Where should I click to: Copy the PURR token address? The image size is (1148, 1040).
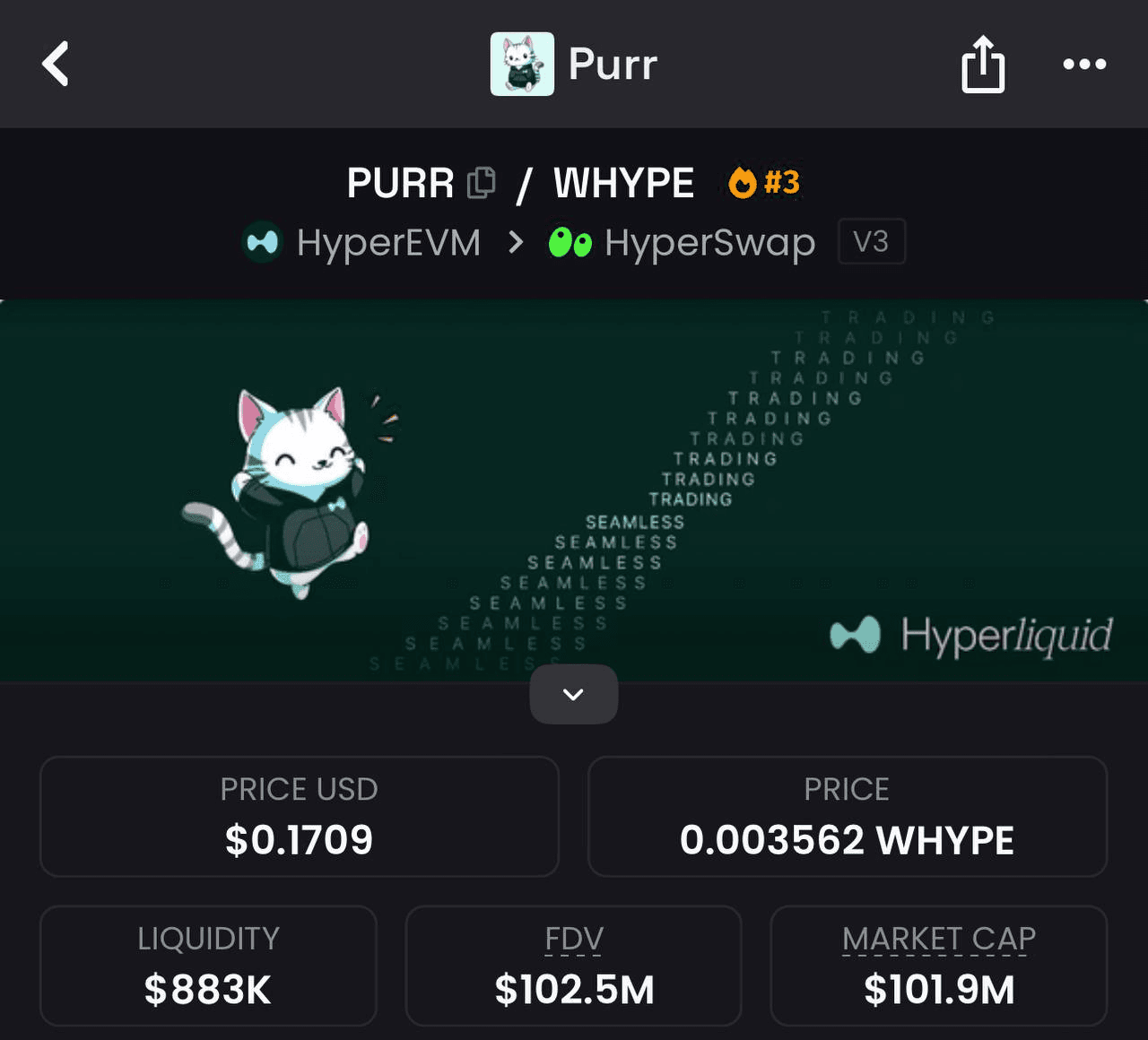pyautogui.click(x=482, y=183)
